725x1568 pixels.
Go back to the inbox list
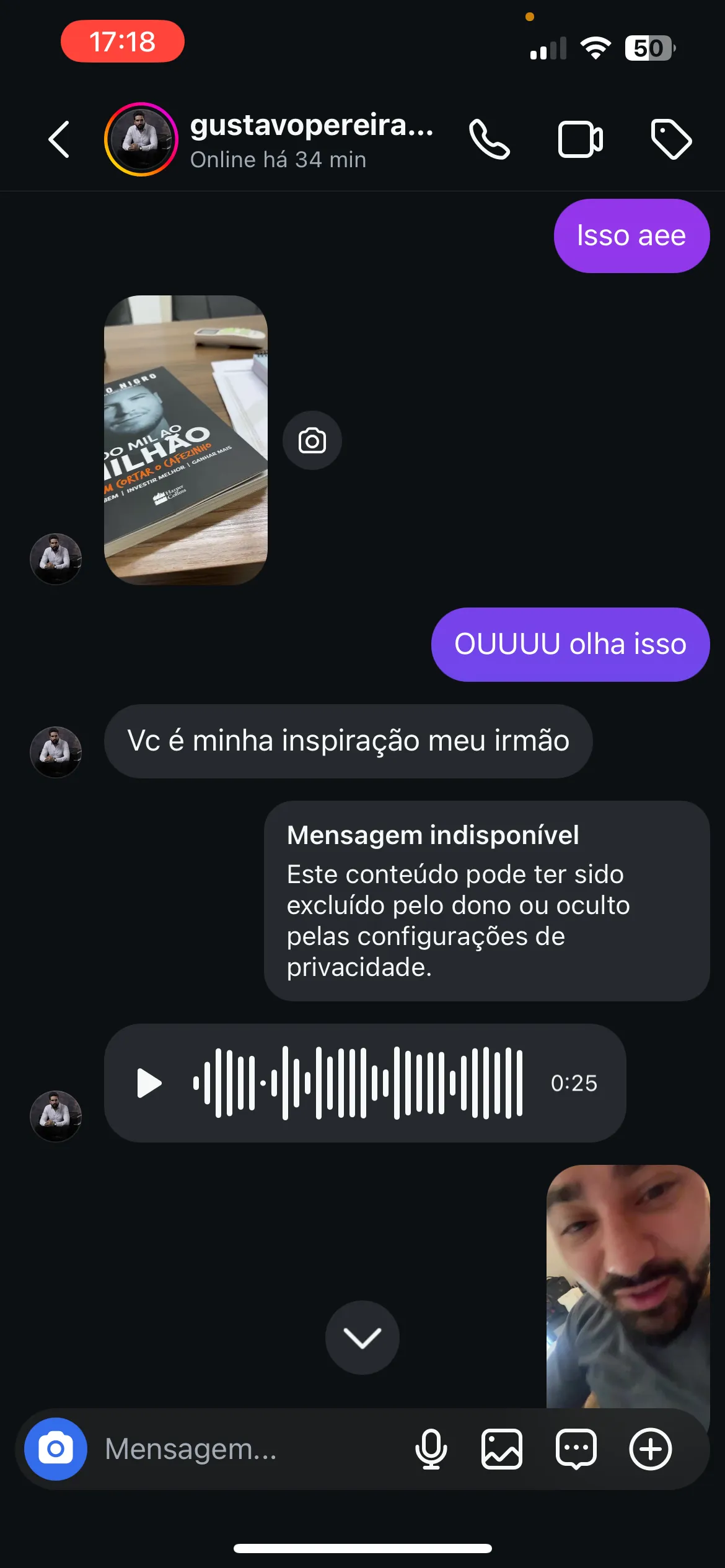tap(59, 139)
